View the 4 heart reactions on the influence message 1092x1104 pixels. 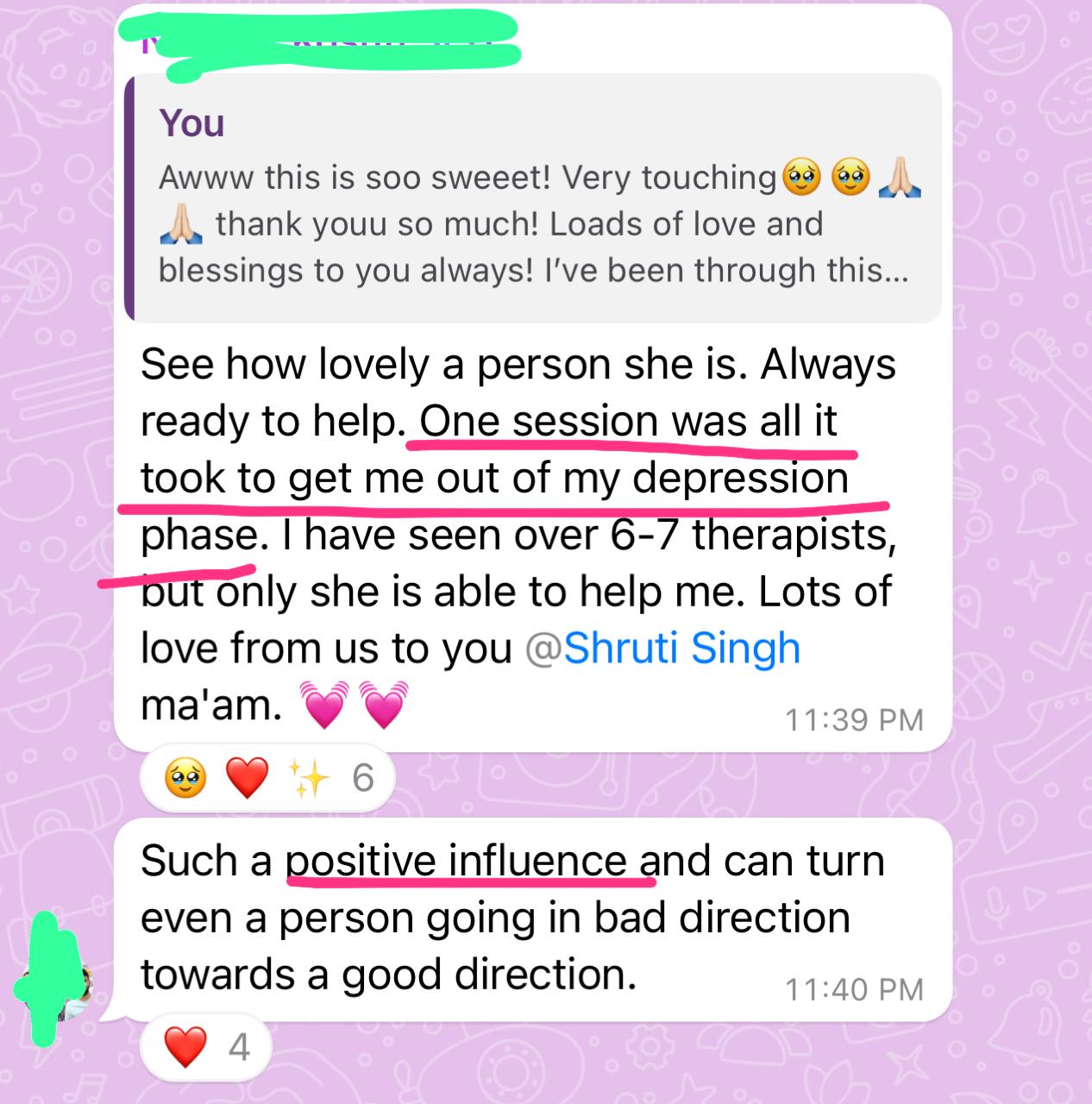[207, 1047]
